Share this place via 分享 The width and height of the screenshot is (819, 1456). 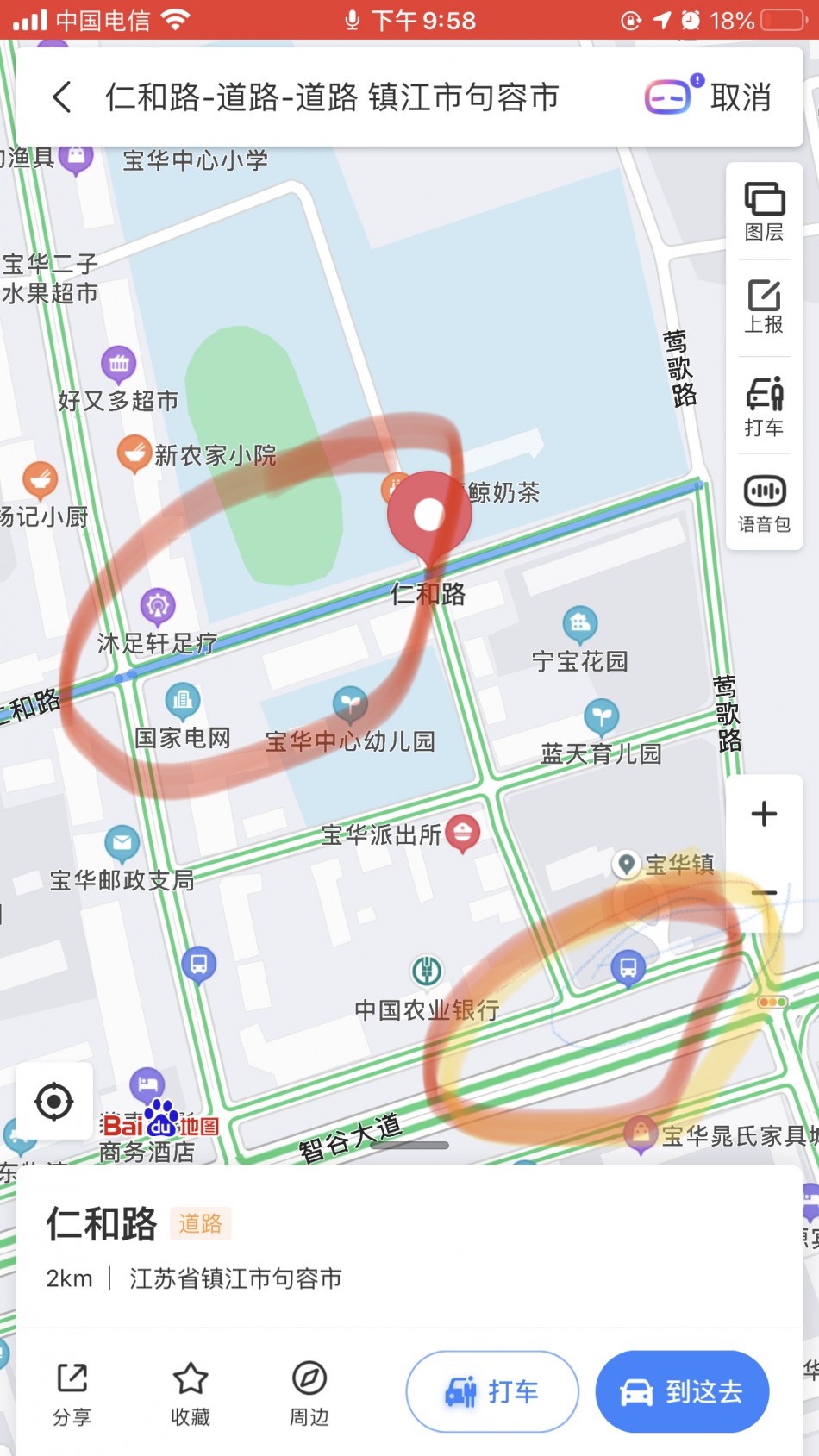pyautogui.click(x=72, y=1394)
